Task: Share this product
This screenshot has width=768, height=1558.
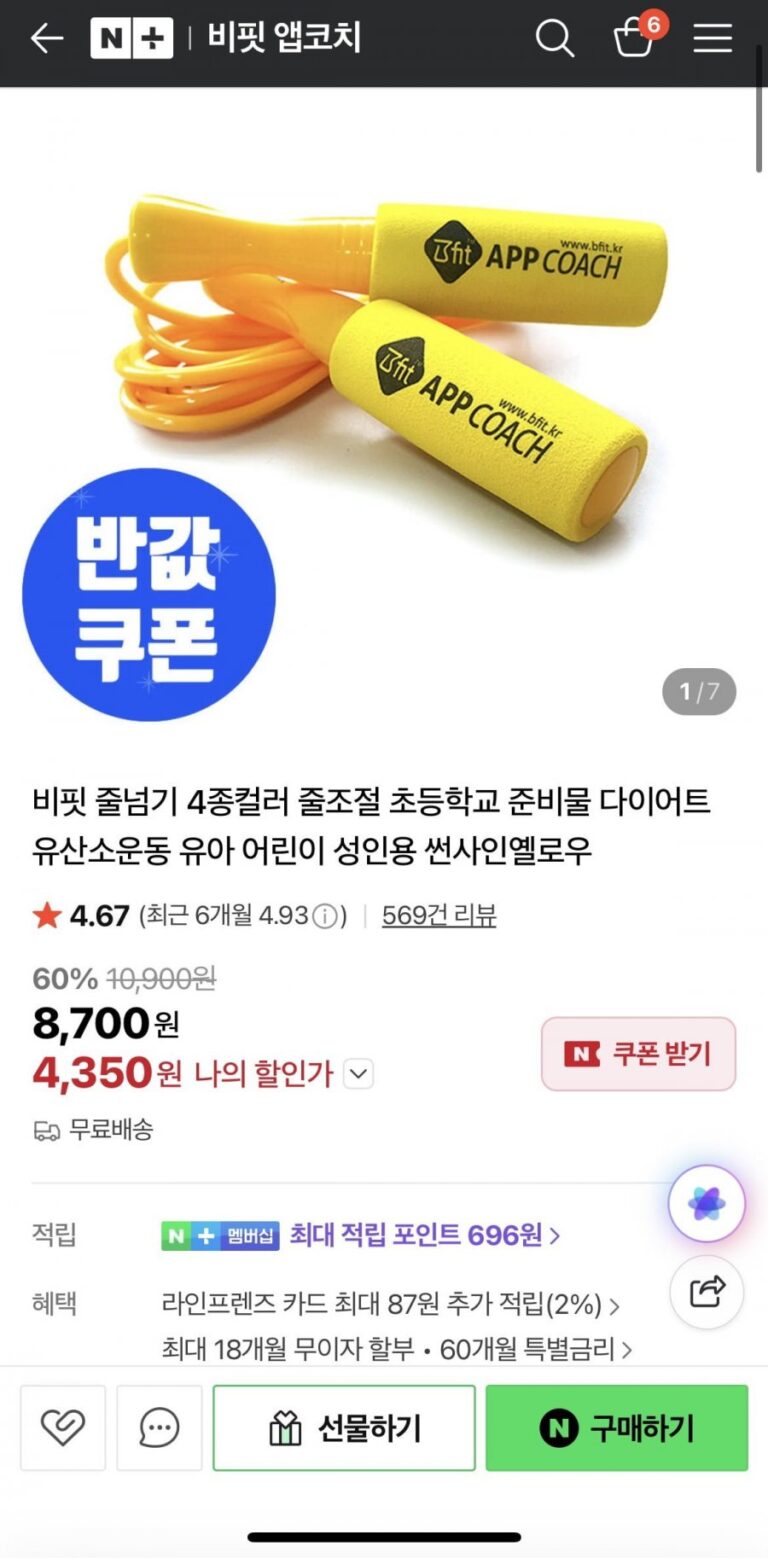Action: coord(706,1292)
